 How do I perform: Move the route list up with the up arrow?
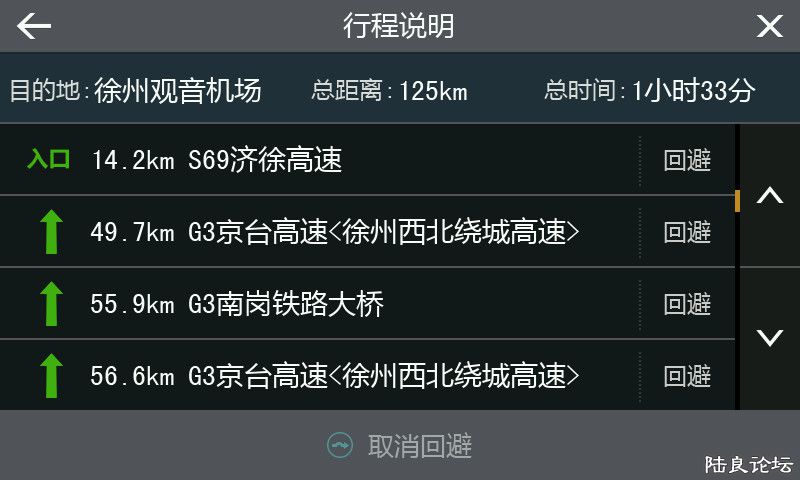(769, 196)
